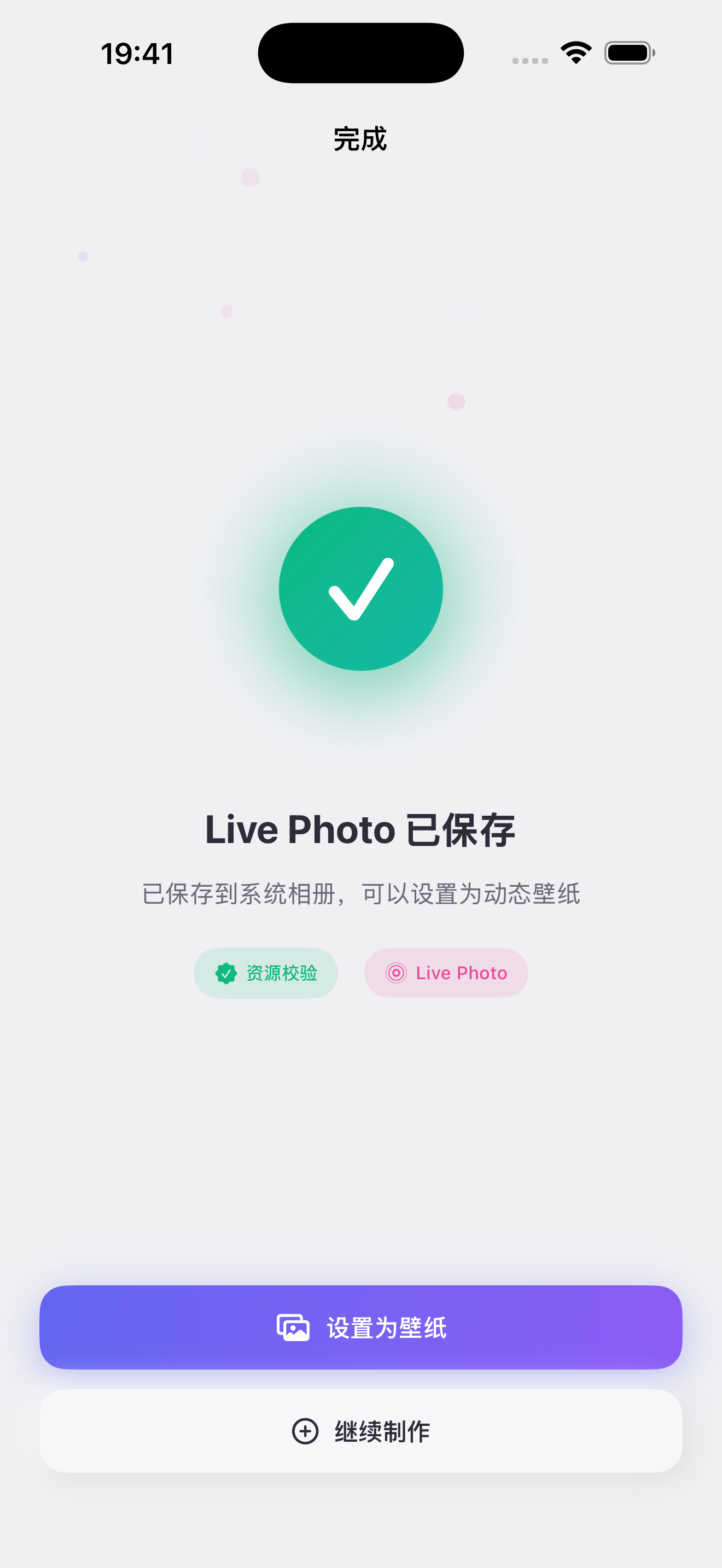722x1568 pixels.
Task: Tap the 设置为壁纸 button
Action: coord(361,1327)
